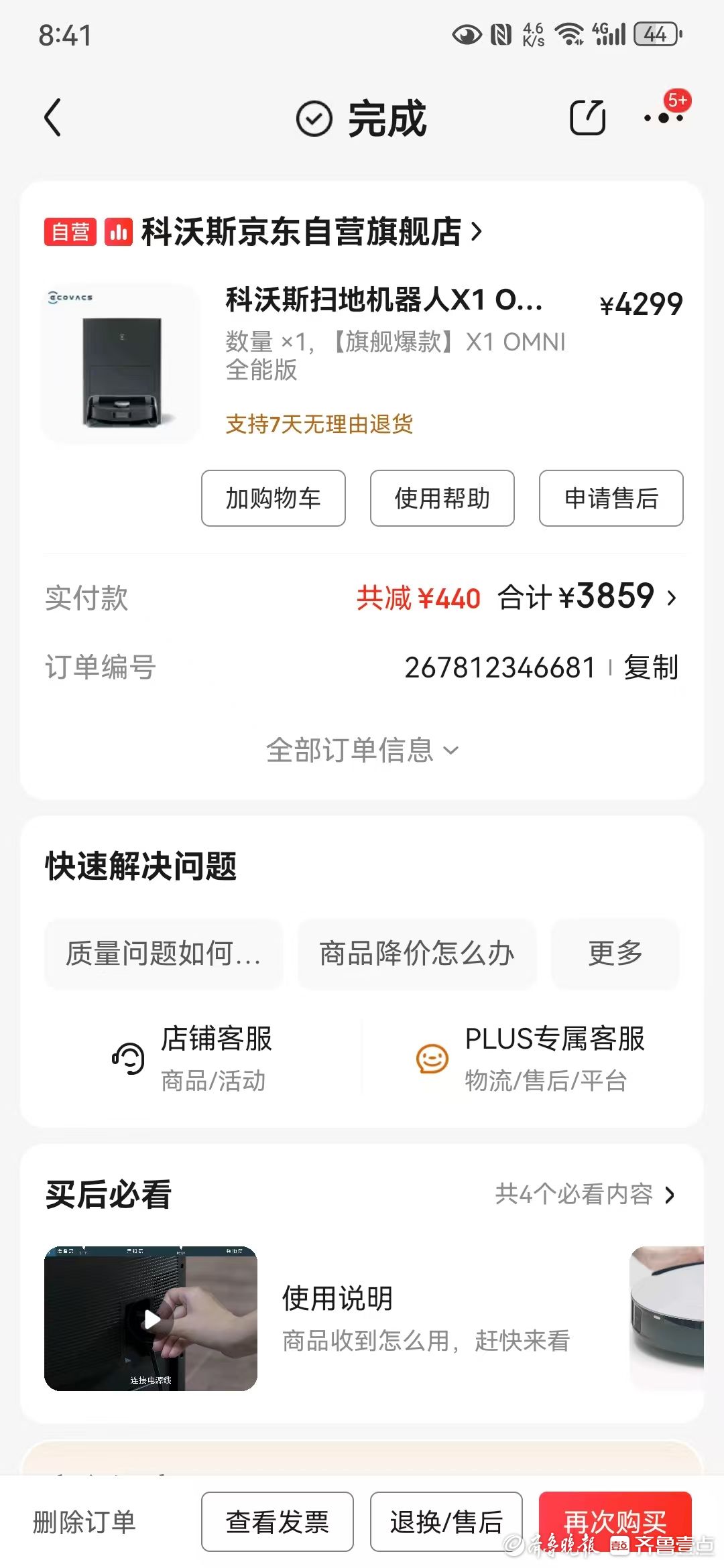Play the 使用说明 video

tap(151, 1319)
